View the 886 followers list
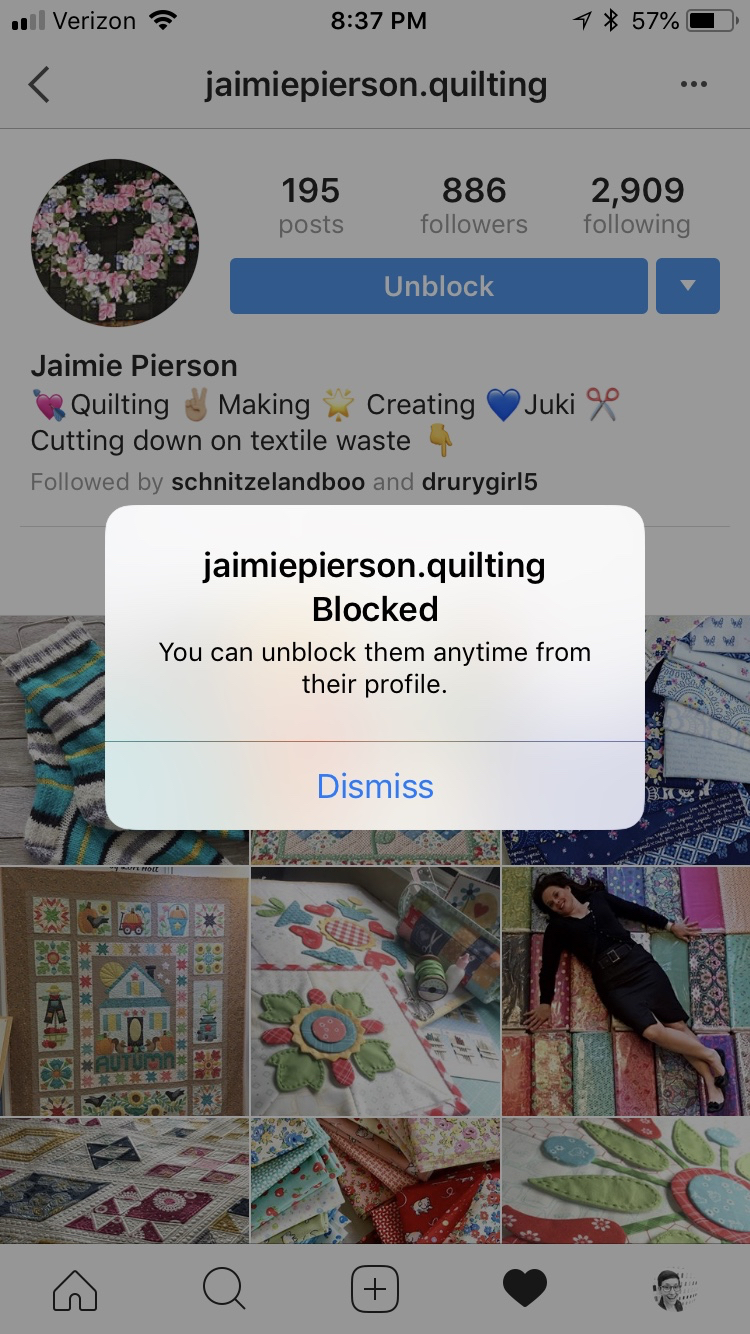This screenshot has width=750, height=1334. click(x=474, y=205)
